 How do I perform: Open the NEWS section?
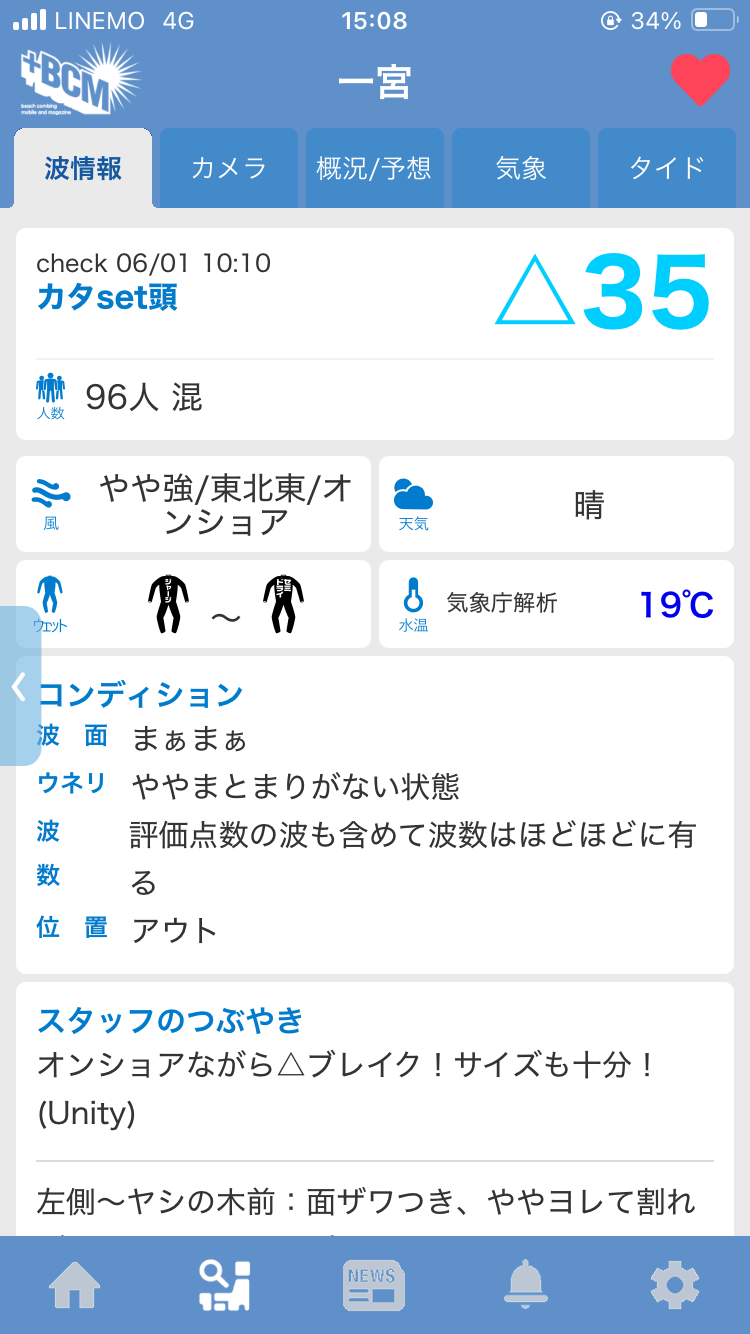pyautogui.click(x=374, y=1285)
